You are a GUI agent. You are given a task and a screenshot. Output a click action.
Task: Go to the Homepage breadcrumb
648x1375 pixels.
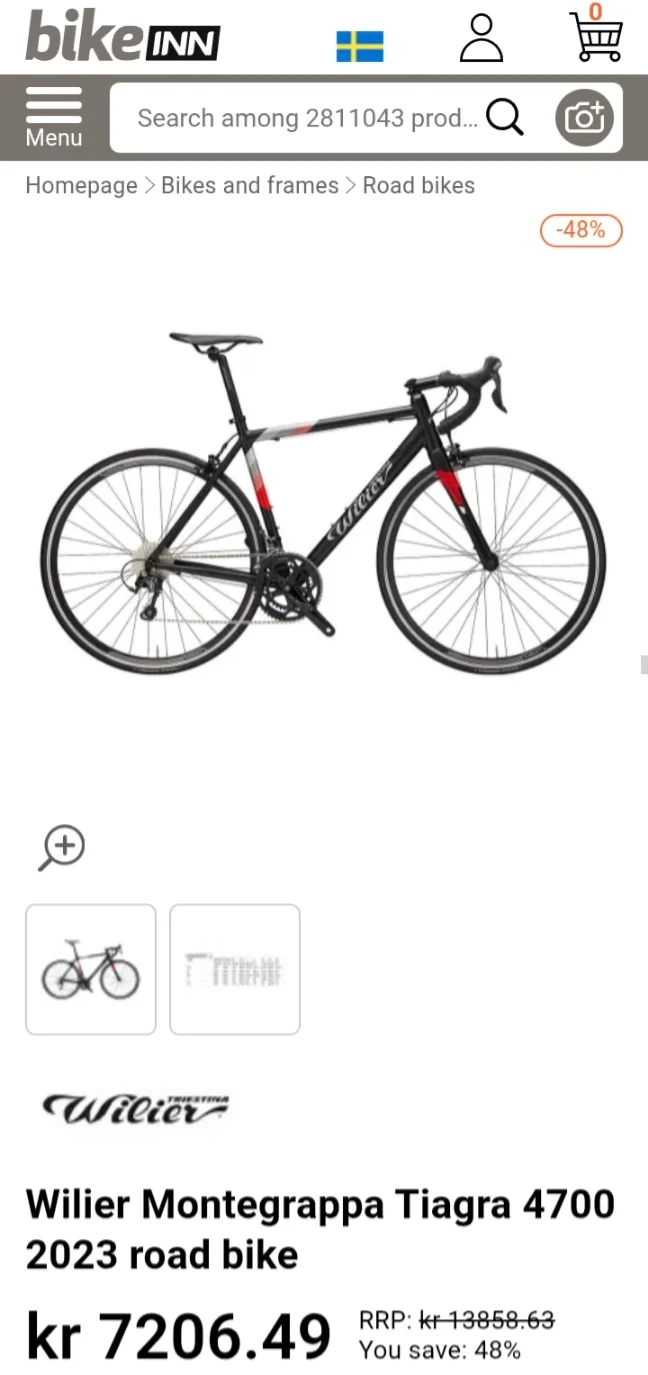coord(81,185)
